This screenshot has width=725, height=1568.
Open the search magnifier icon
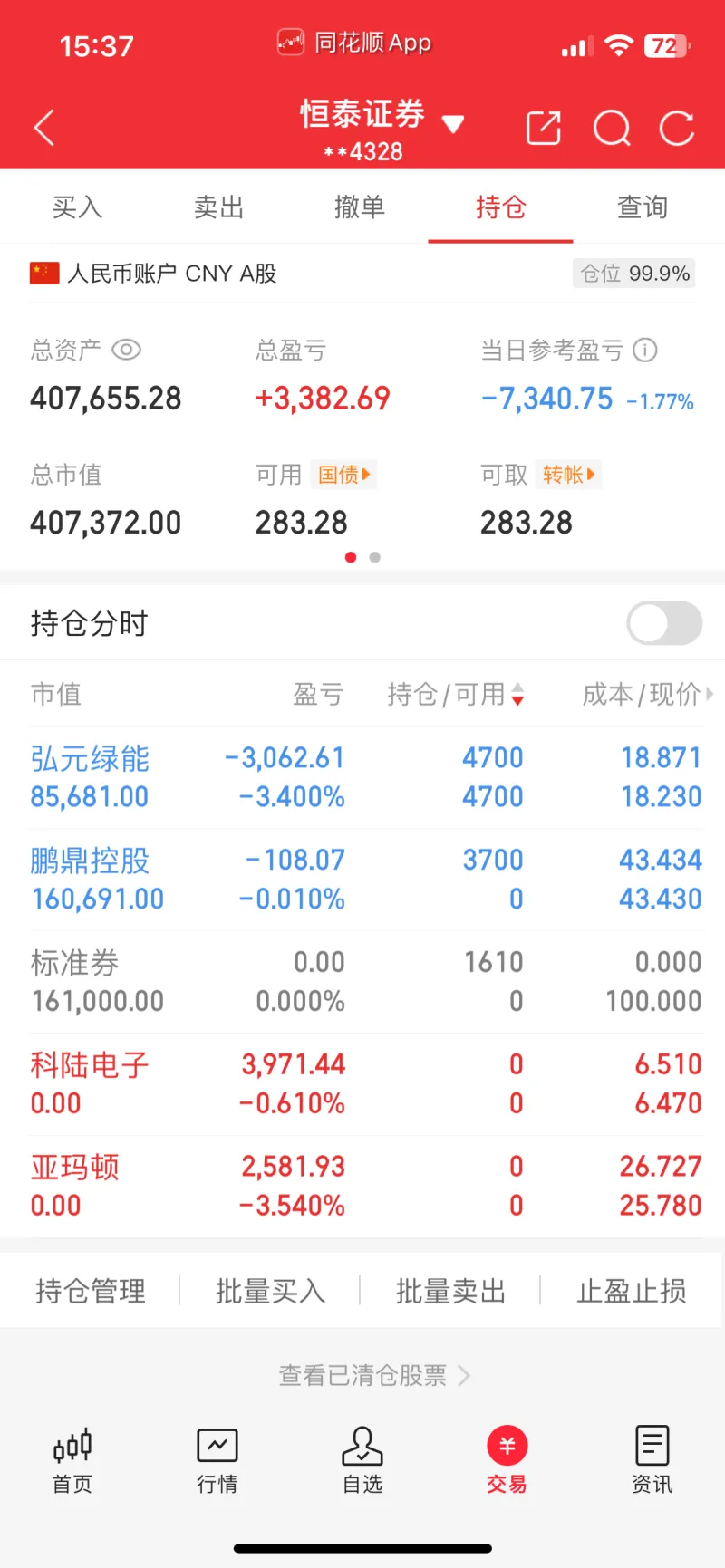612,128
